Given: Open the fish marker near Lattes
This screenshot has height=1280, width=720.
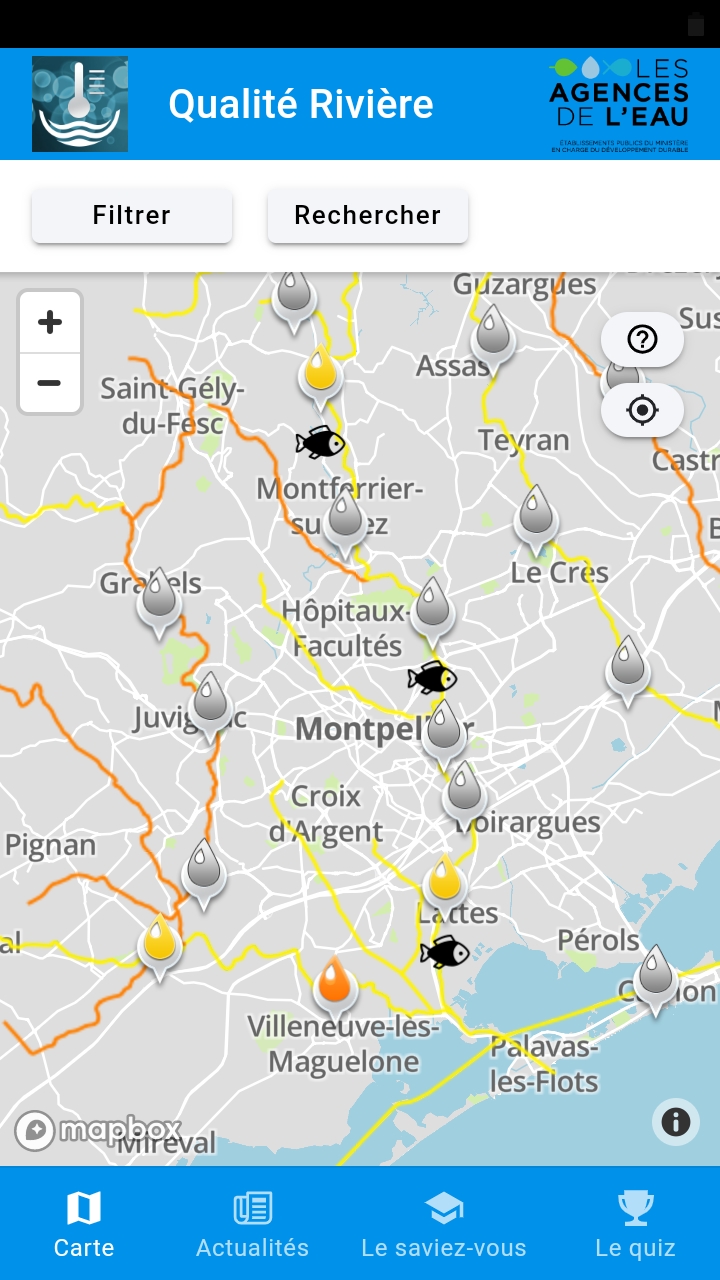Looking at the screenshot, I should (444, 952).
